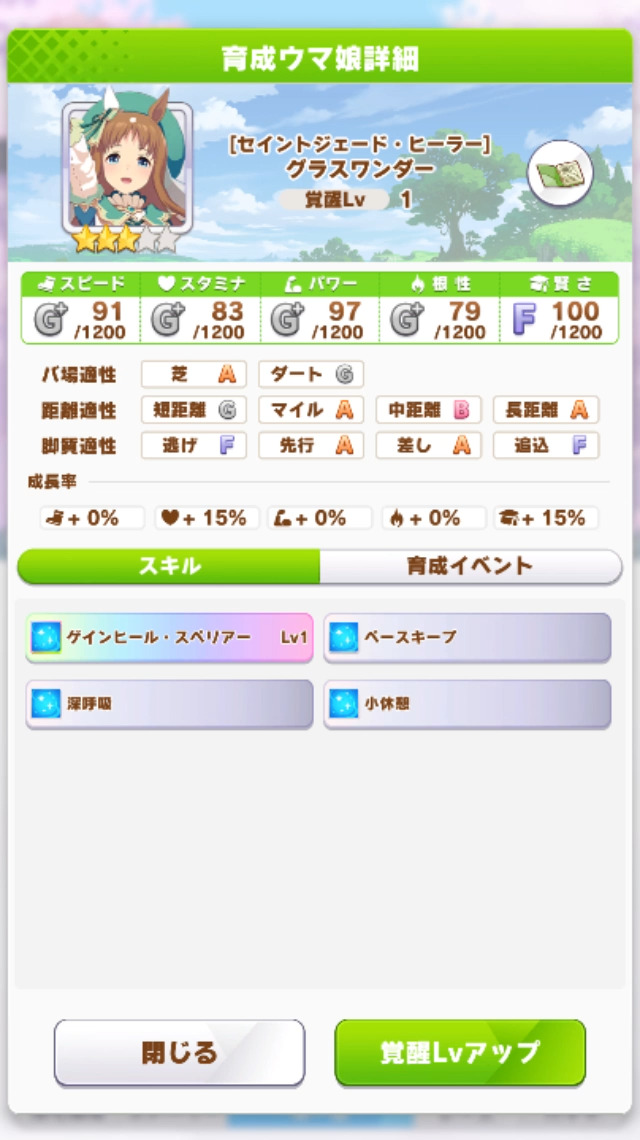Select the スキル tab
Image resolution: width=640 pixels, height=1140 pixels.
click(169, 566)
